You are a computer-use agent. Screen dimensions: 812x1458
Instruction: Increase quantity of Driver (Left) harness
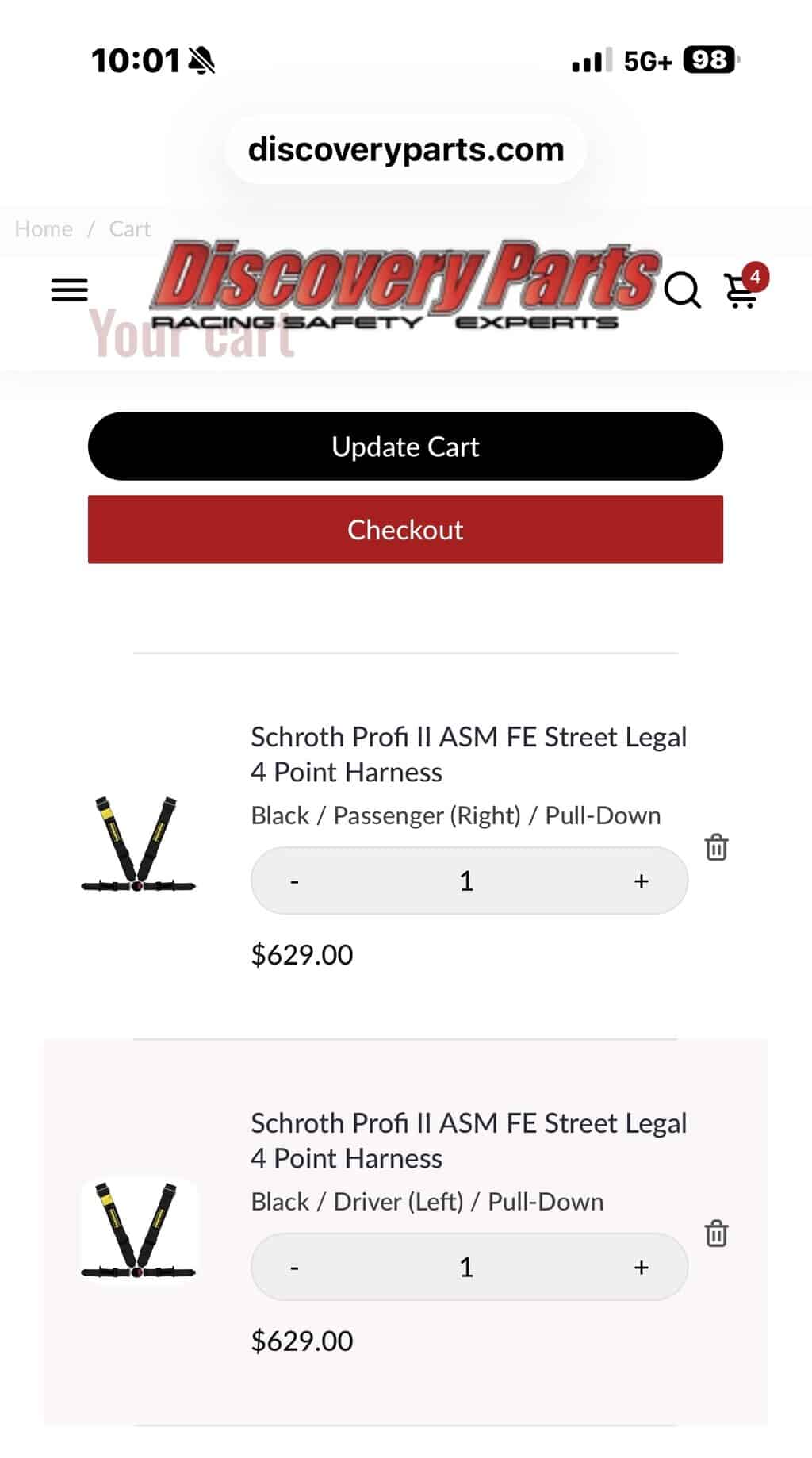click(641, 1268)
